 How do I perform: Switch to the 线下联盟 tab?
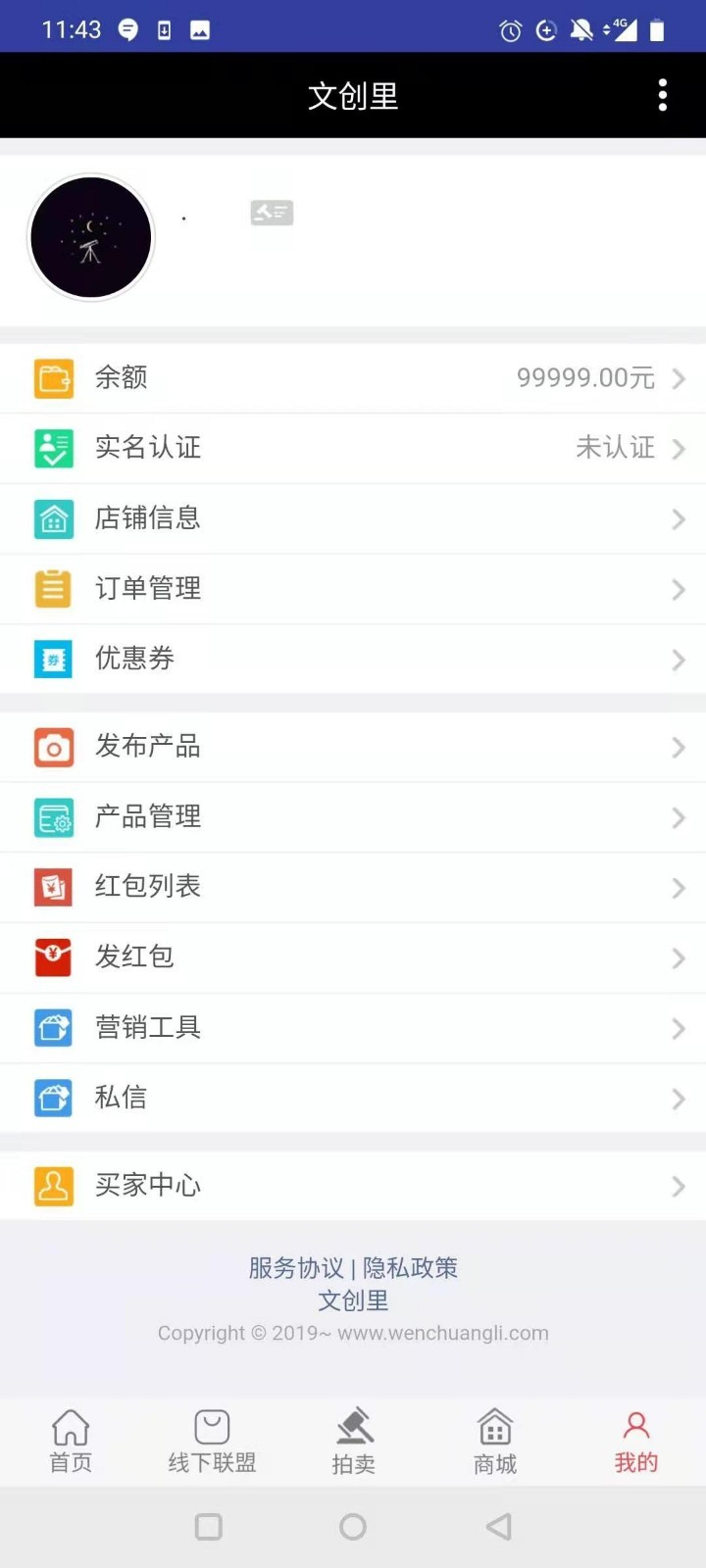[211, 1441]
